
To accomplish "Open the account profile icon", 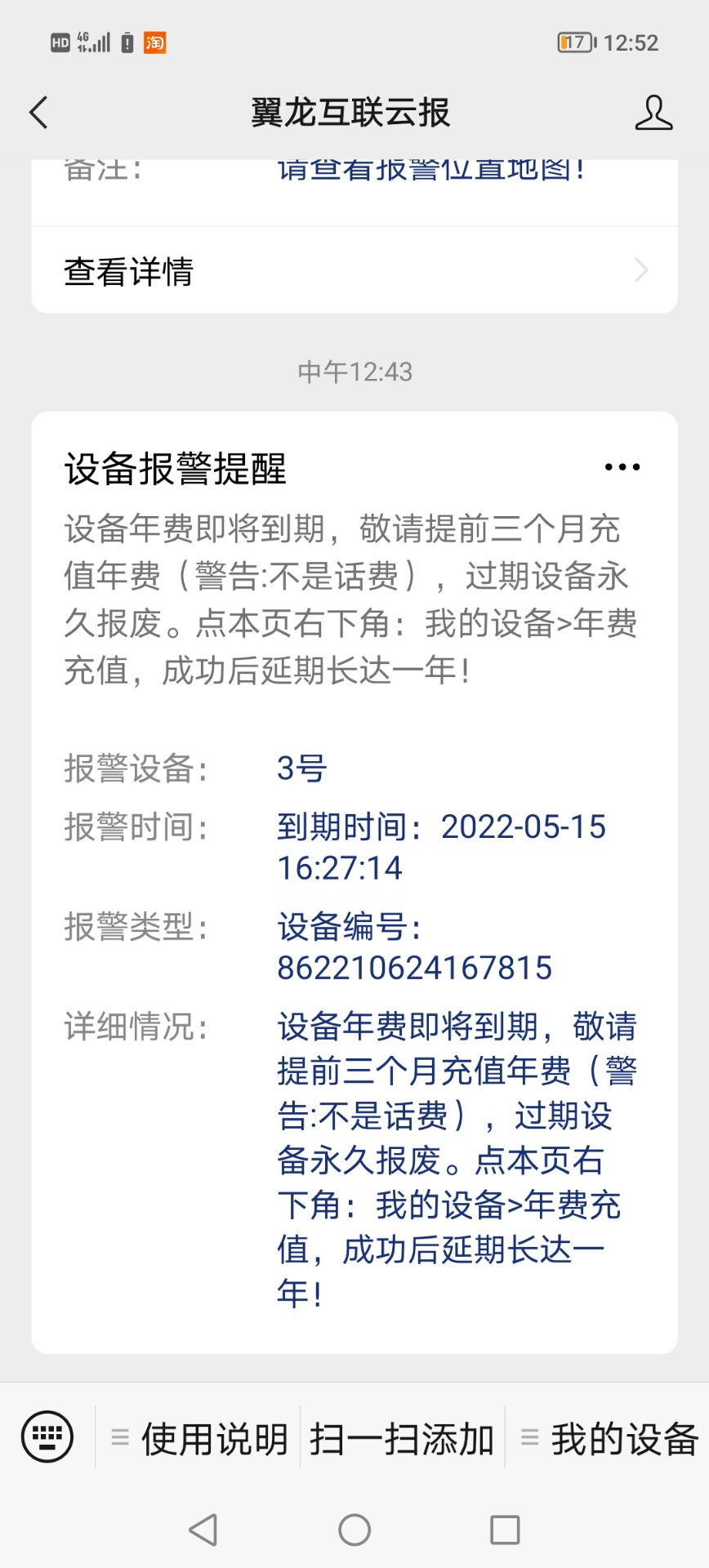I will pyautogui.click(x=653, y=113).
